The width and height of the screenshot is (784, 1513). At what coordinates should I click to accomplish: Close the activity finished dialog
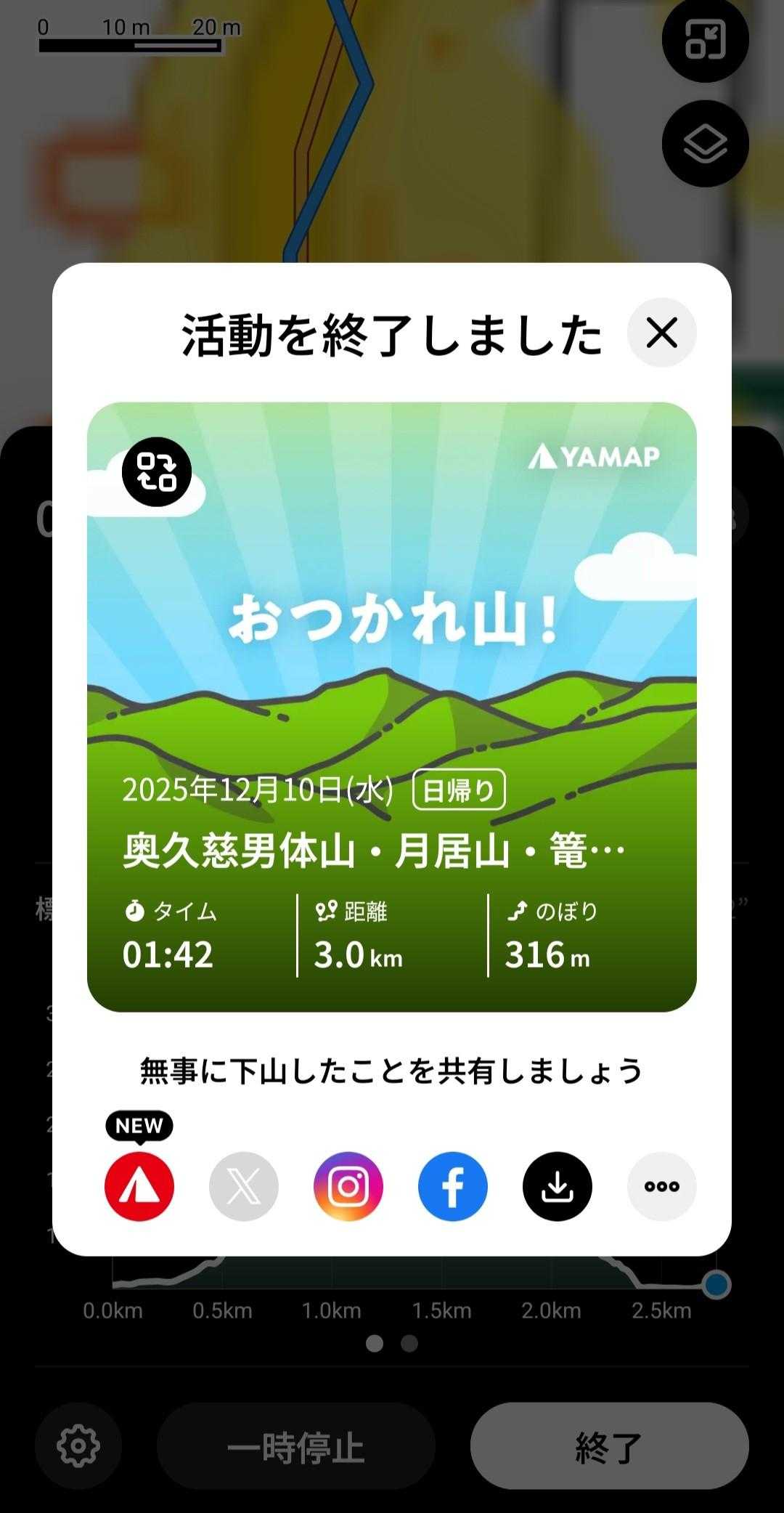tap(661, 333)
